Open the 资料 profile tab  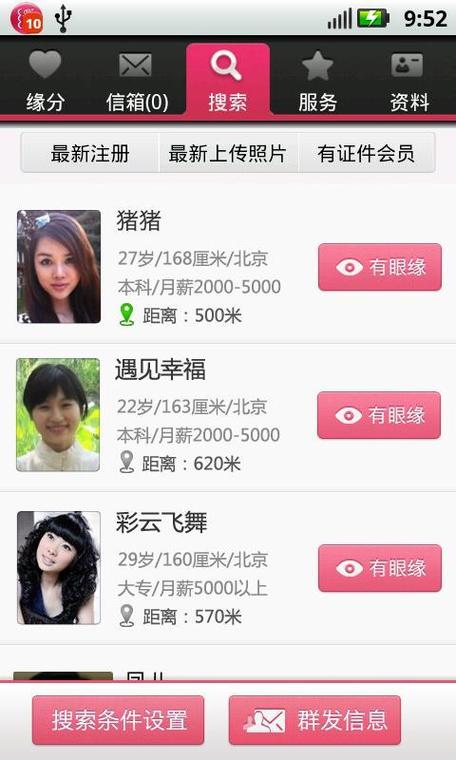[x=409, y=79]
